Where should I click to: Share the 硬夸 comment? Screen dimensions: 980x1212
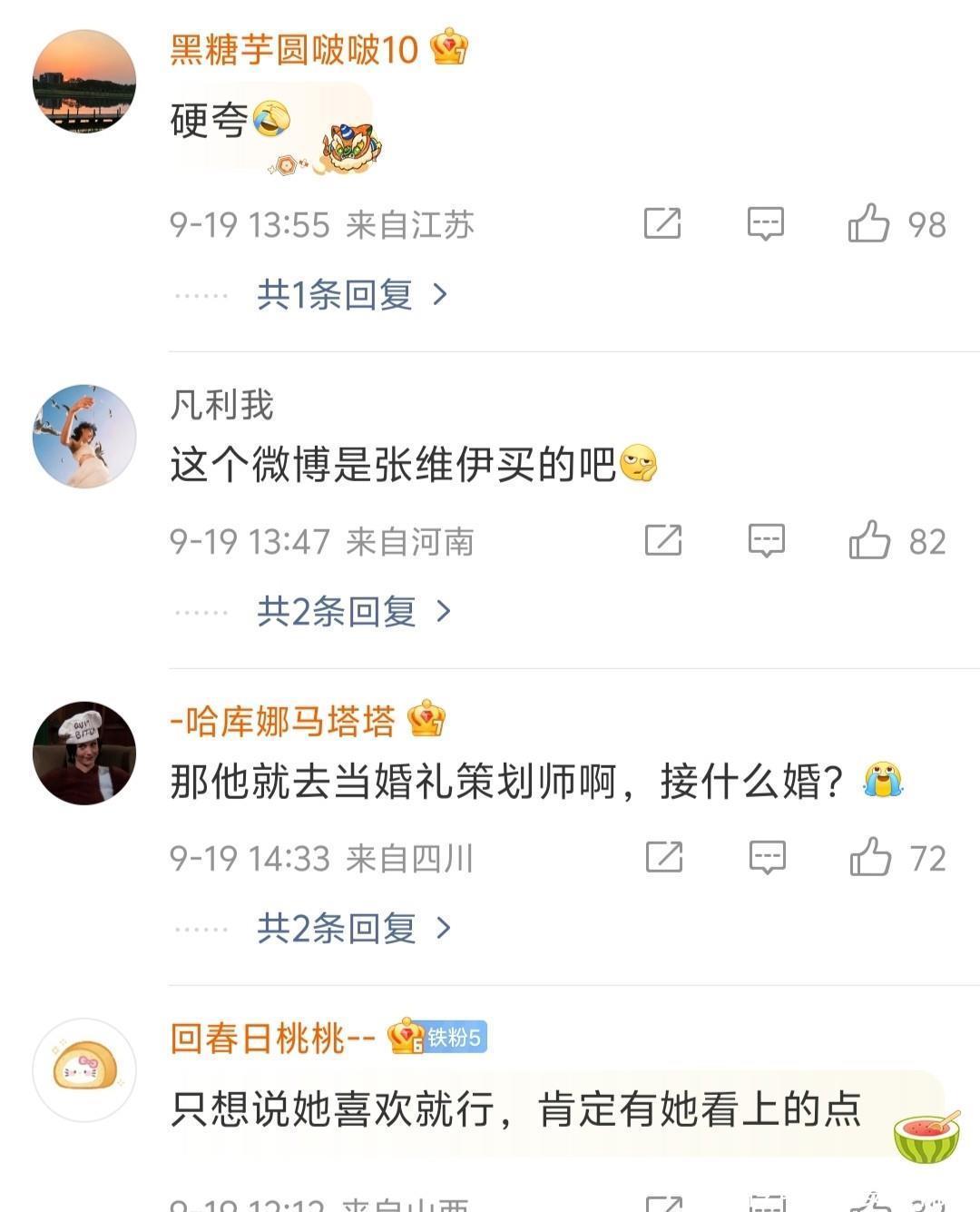pyautogui.click(x=662, y=223)
